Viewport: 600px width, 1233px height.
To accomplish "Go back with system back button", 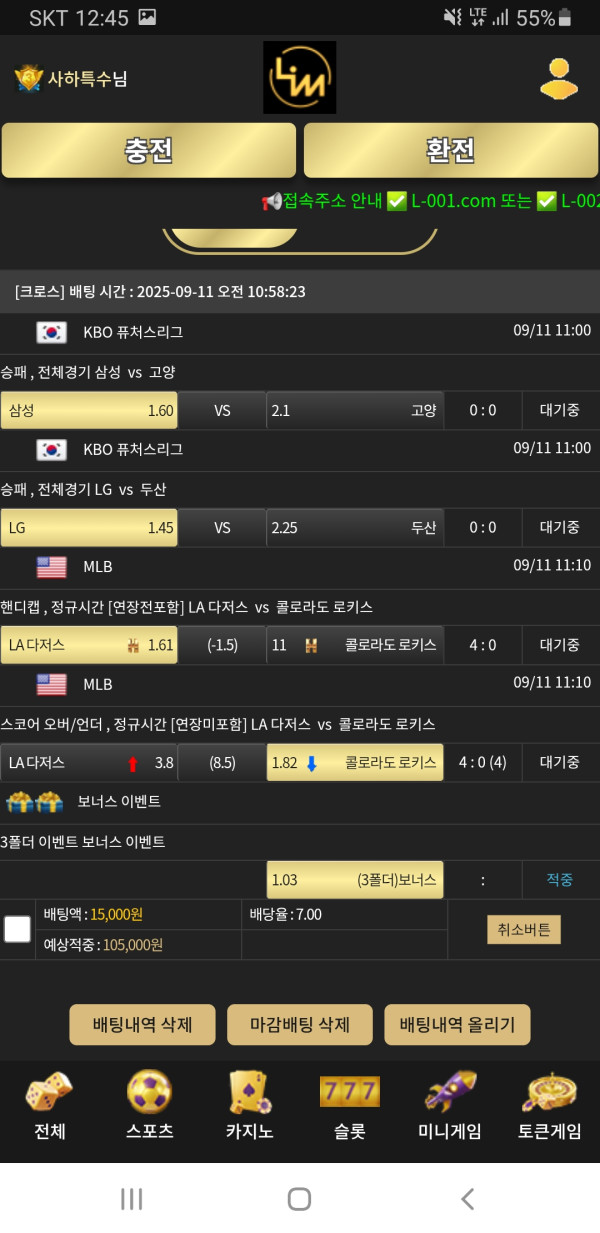I will pyautogui.click(x=467, y=1199).
